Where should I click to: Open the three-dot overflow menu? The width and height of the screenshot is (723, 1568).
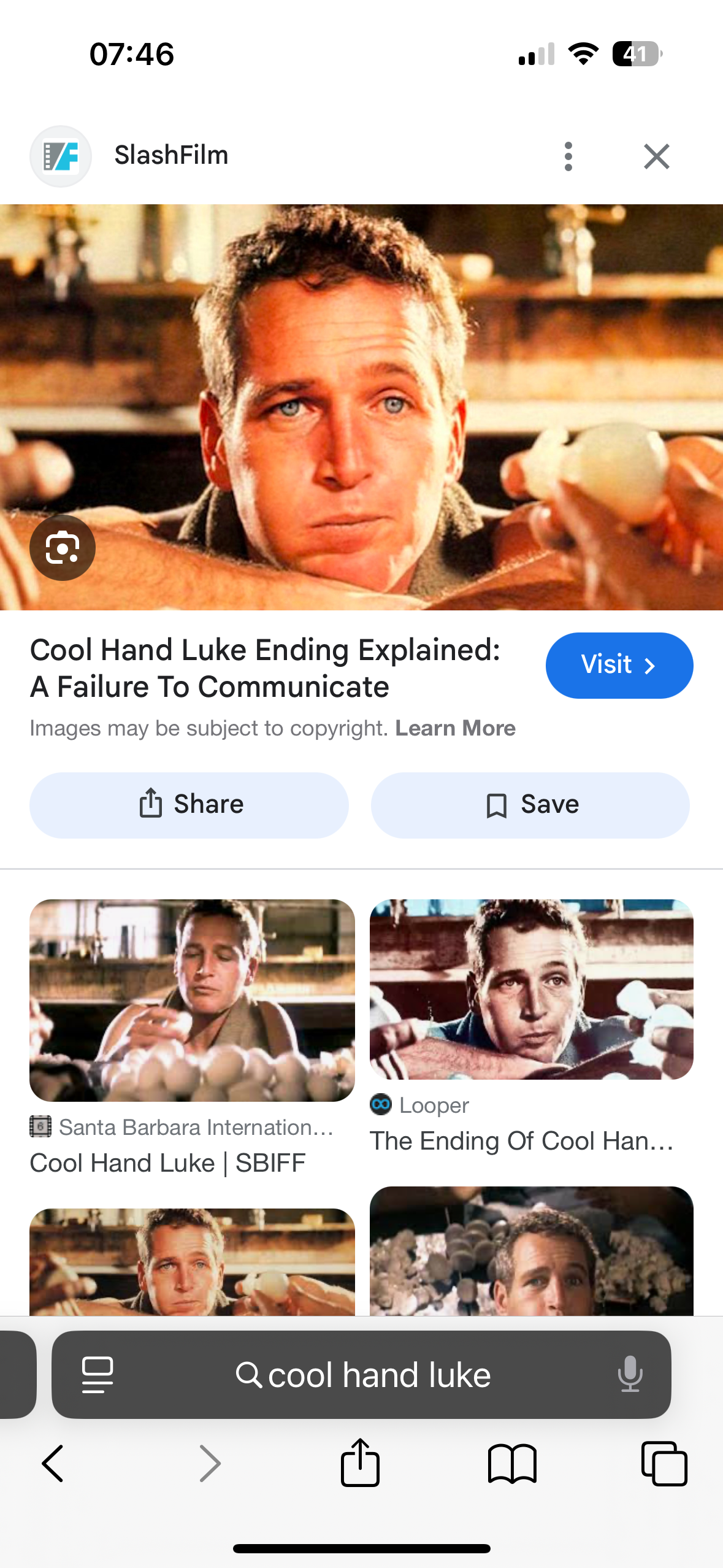pos(568,156)
